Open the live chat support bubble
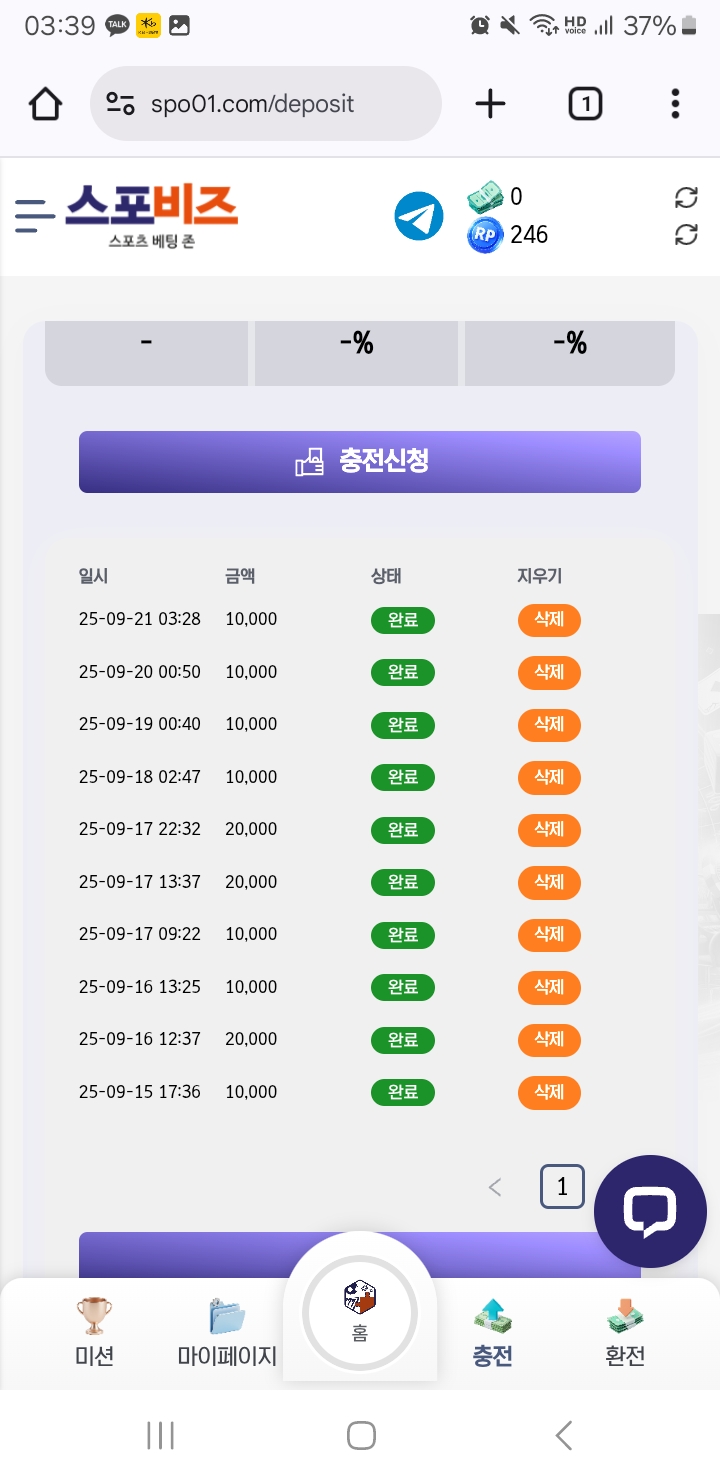720x1480 pixels. click(x=650, y=1211)
